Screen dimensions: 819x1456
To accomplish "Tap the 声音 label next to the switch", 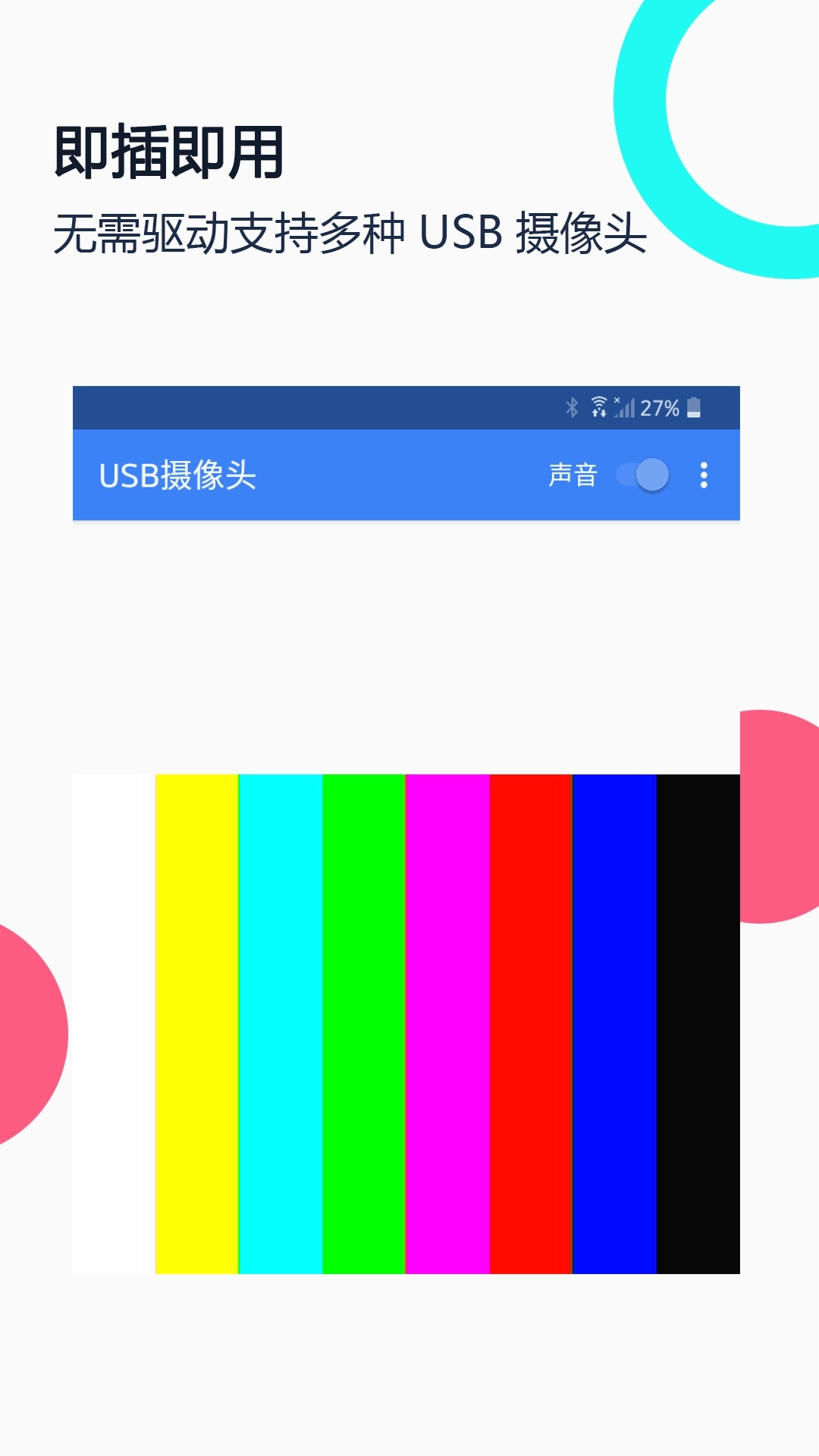I will coord(574,475).
